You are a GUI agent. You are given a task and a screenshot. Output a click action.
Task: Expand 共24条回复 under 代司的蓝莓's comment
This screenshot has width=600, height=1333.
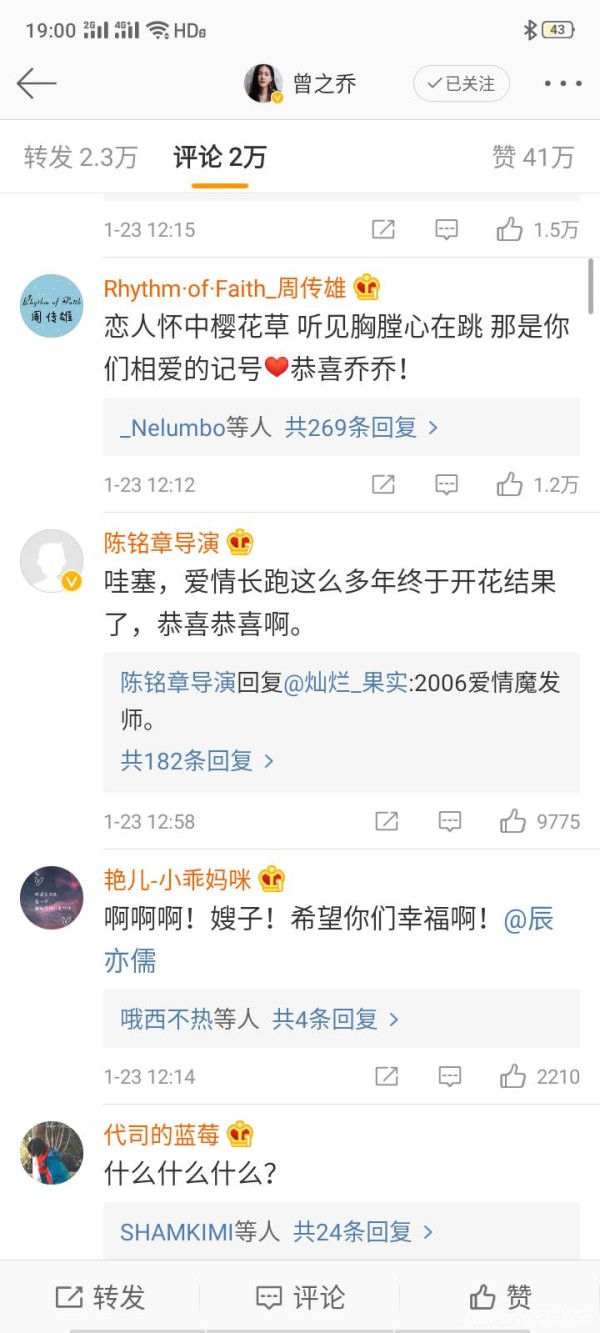[363, 1232]
